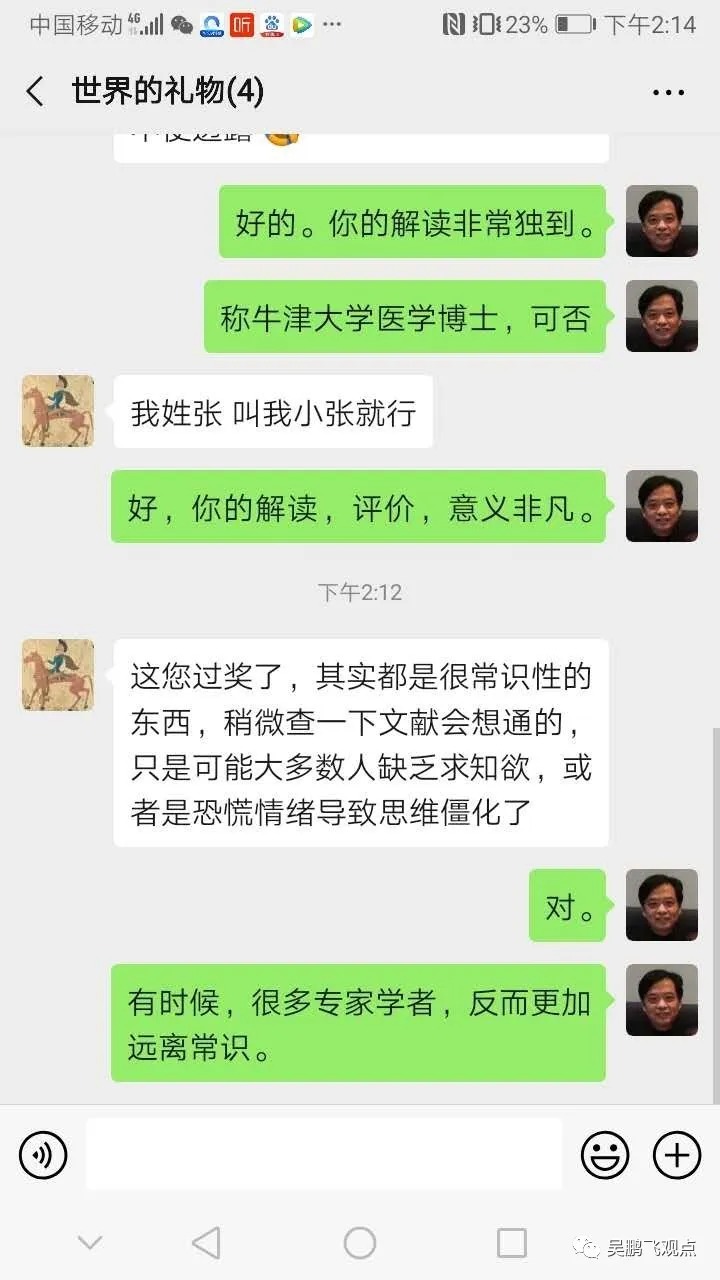Open sender's avatar beside the 对。 message

(x=662, y=905)
